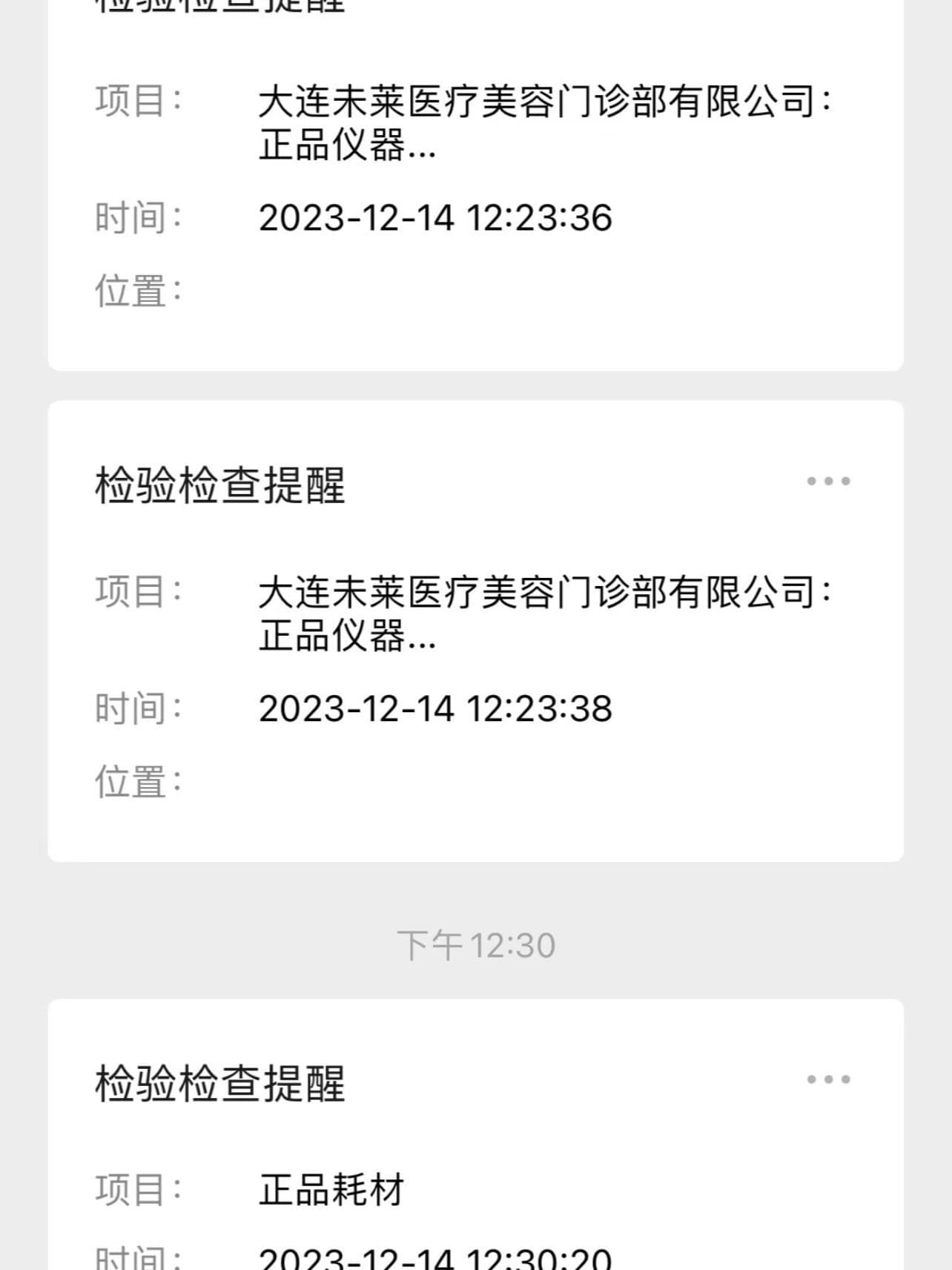
Task: Open more options on the 正品耗材 reminder card
Action: 828,1079
